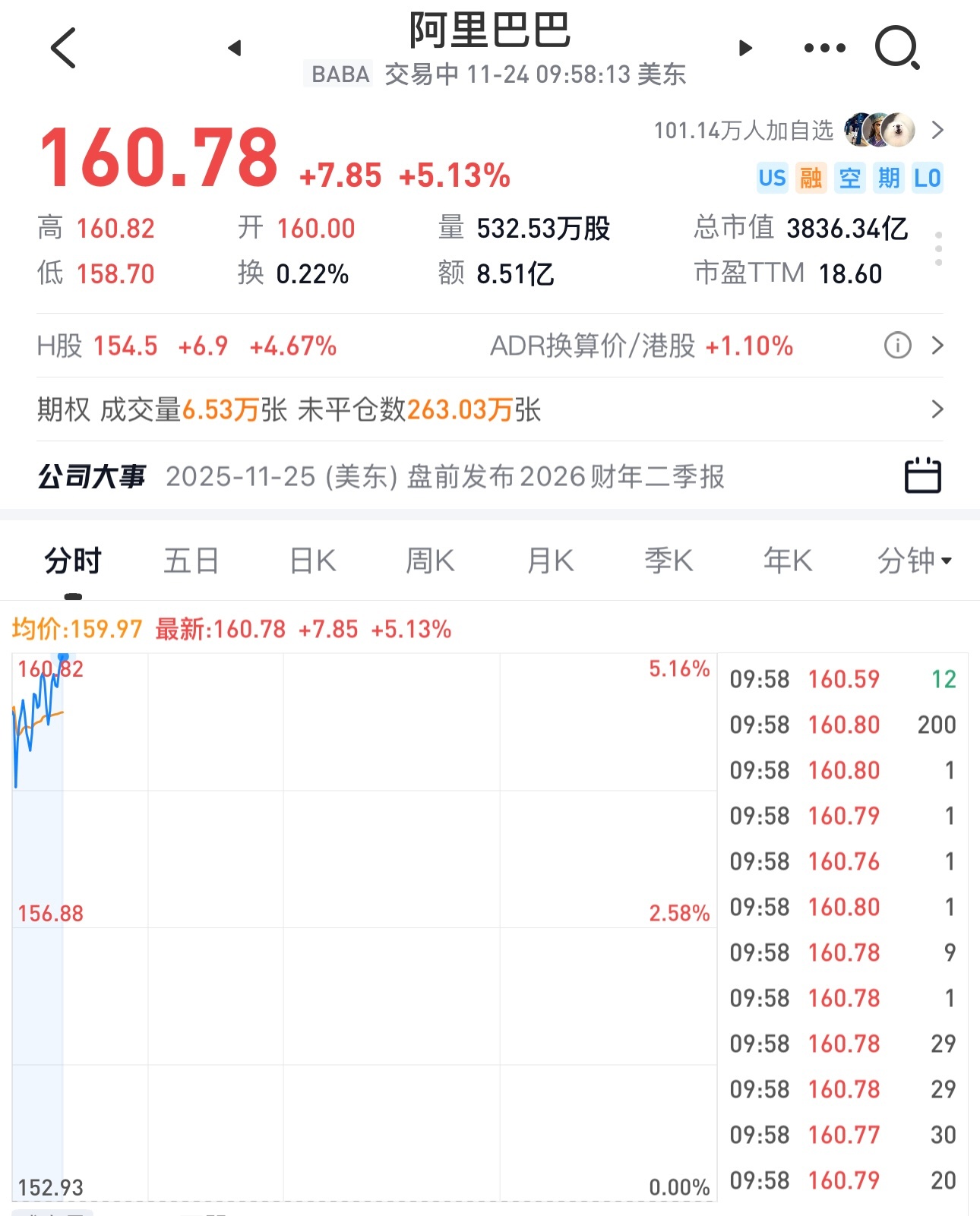The height and width of the screenshot is (1216, 980).
Task: Tap the back arrow top left
Action: point(62,47)
